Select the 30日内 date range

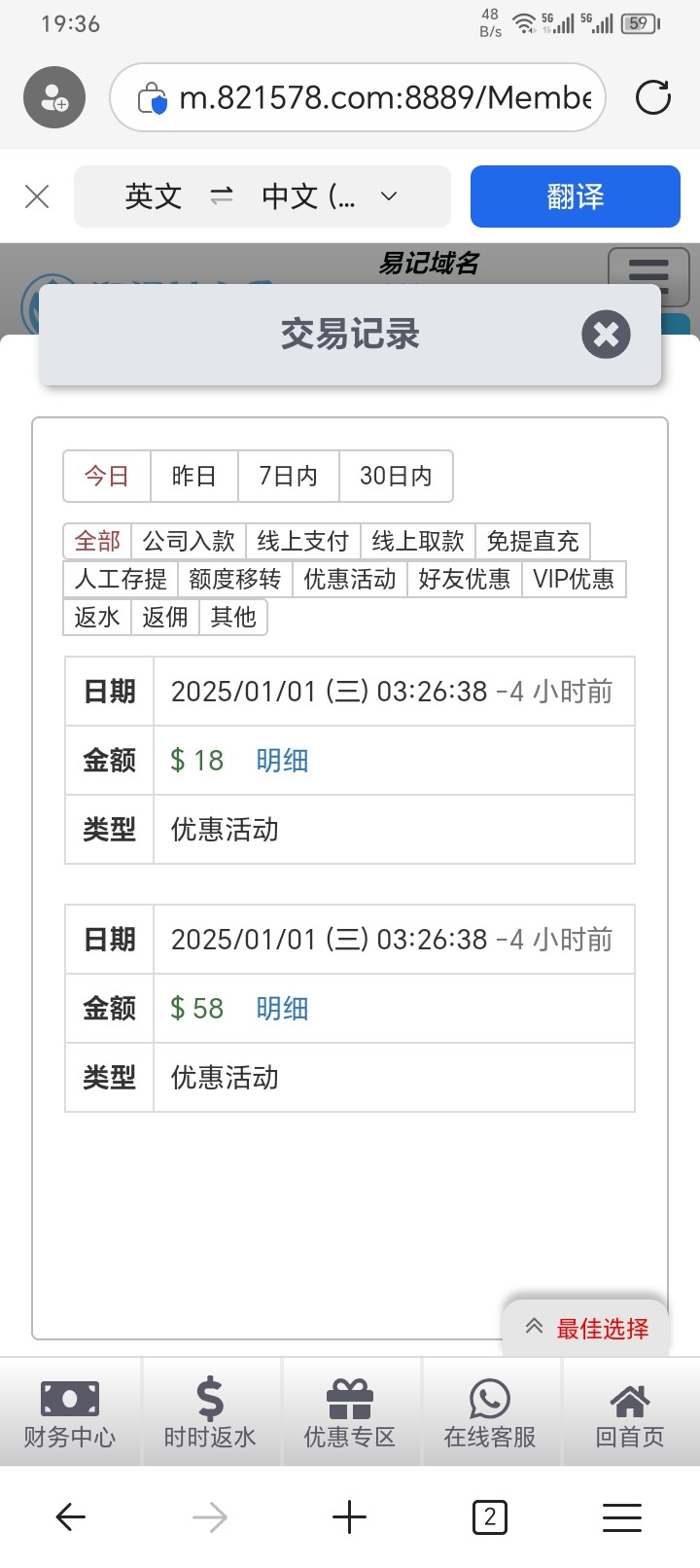(x=396, y=476)
